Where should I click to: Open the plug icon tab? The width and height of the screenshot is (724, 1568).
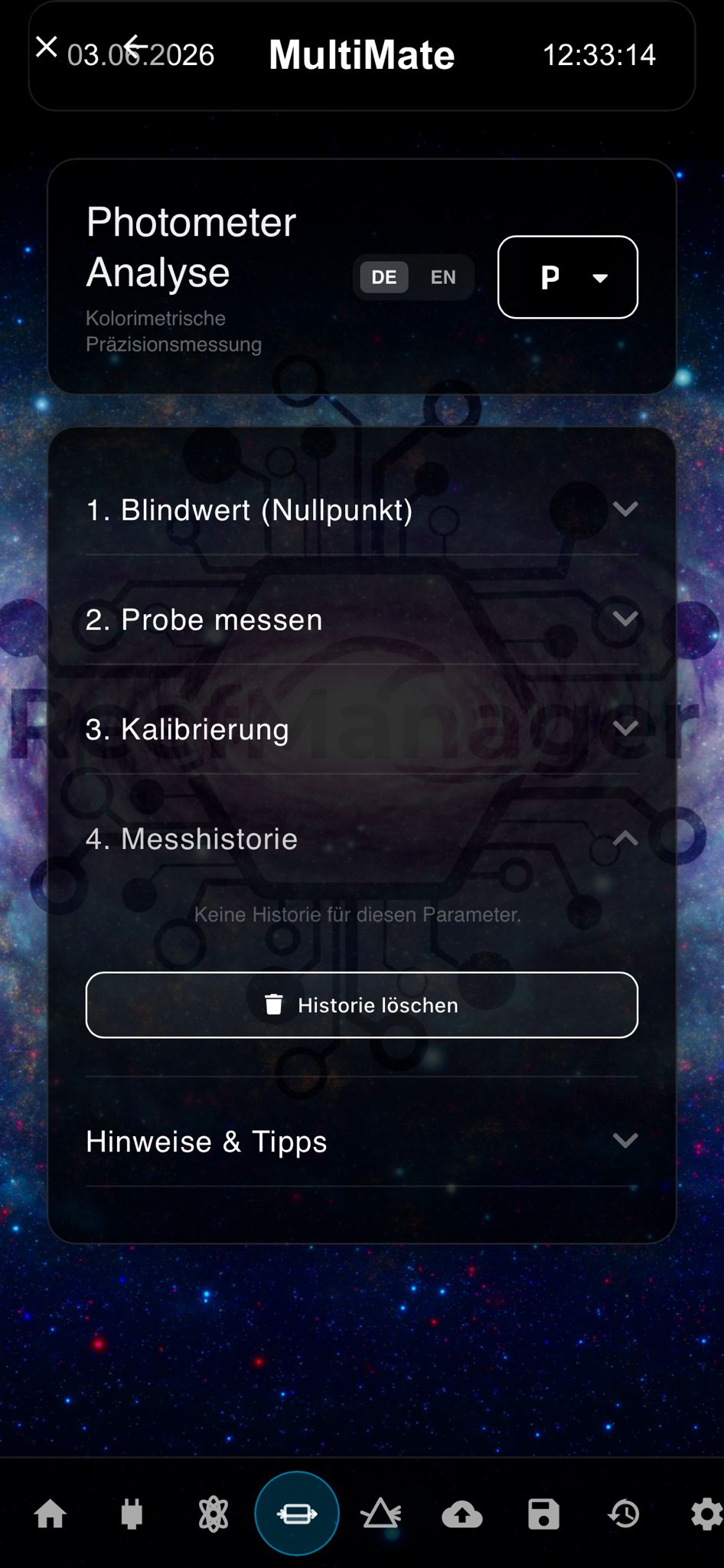(132, 1514)
